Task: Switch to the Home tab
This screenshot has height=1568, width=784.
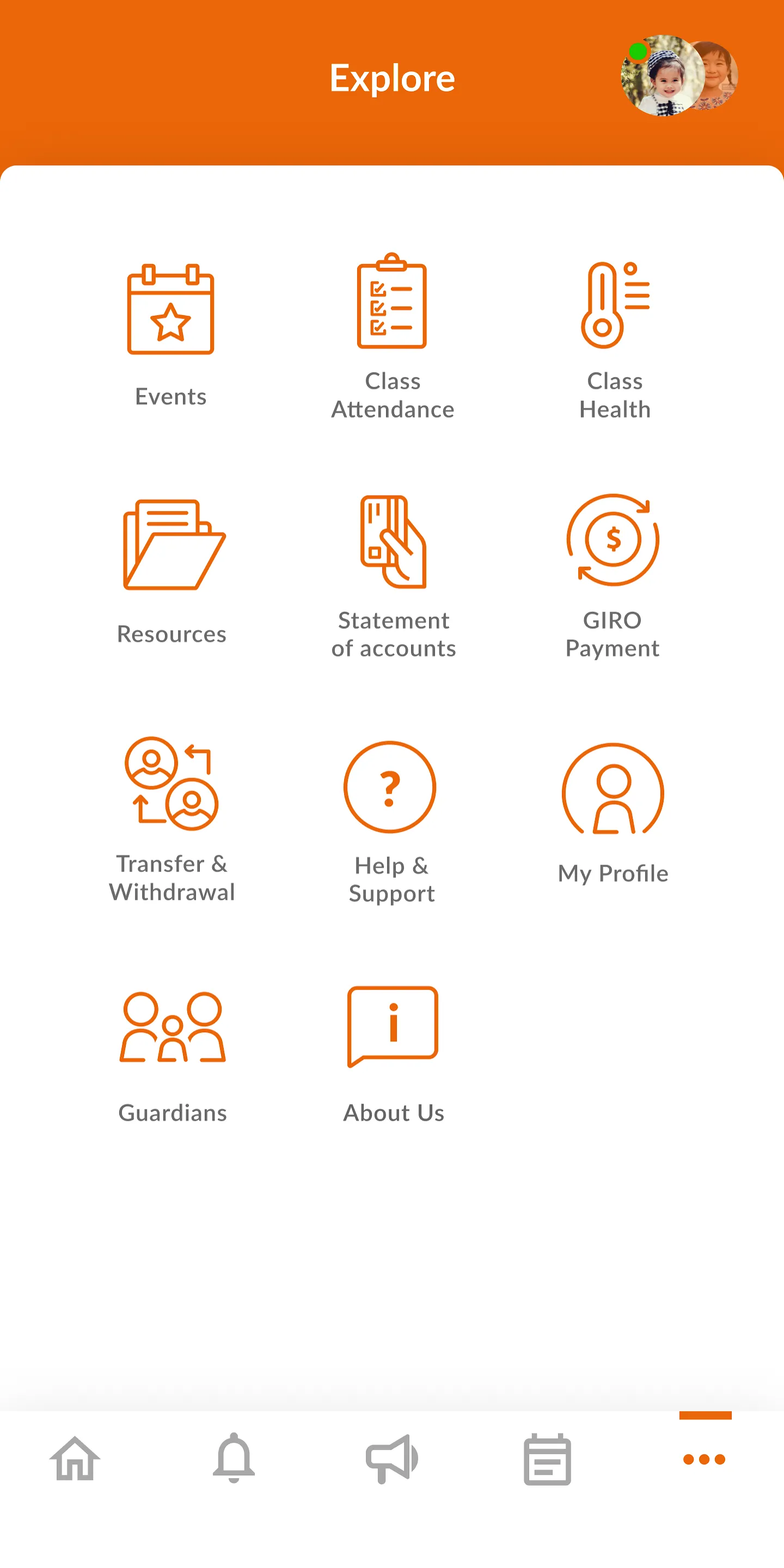Action: [75, 1459]
